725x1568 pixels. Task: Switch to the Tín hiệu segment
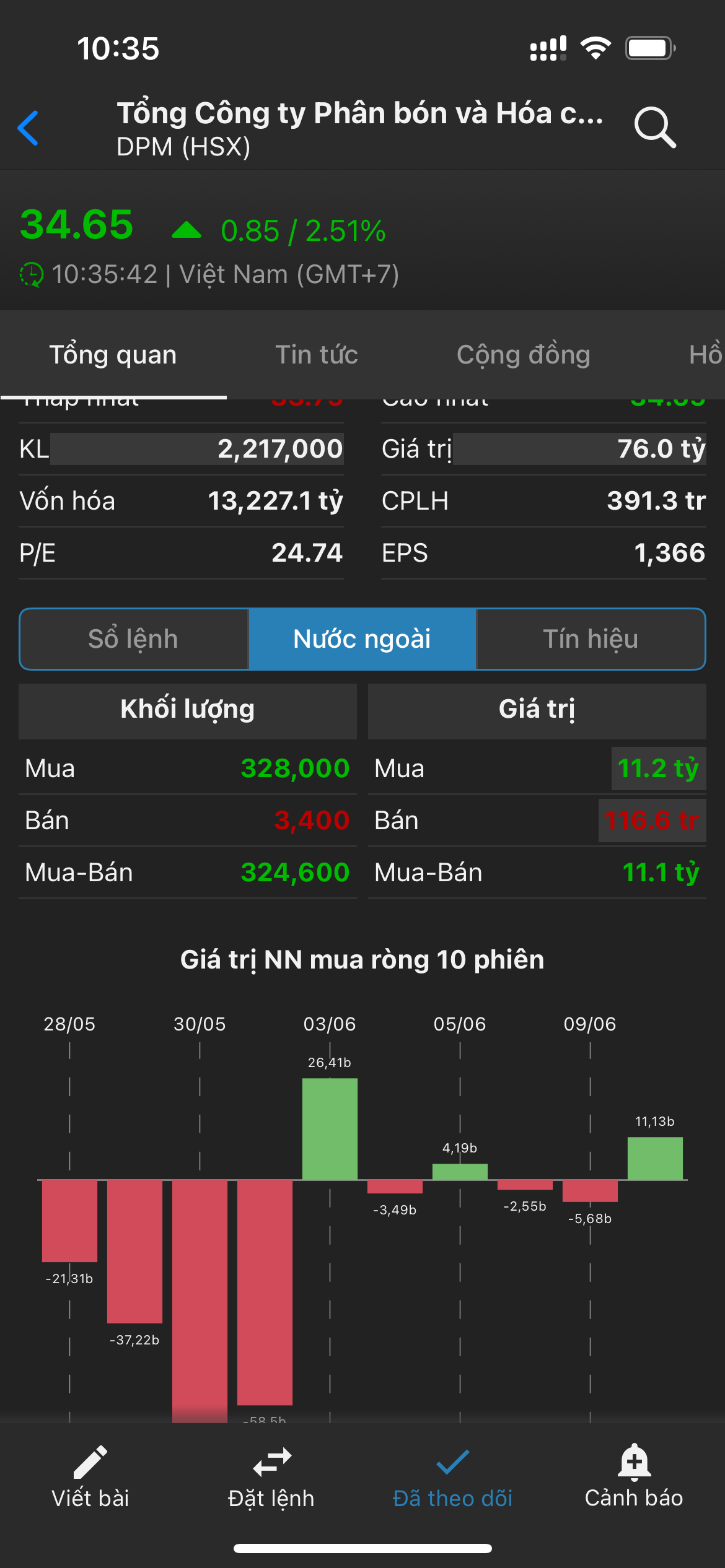click(591, 639)
